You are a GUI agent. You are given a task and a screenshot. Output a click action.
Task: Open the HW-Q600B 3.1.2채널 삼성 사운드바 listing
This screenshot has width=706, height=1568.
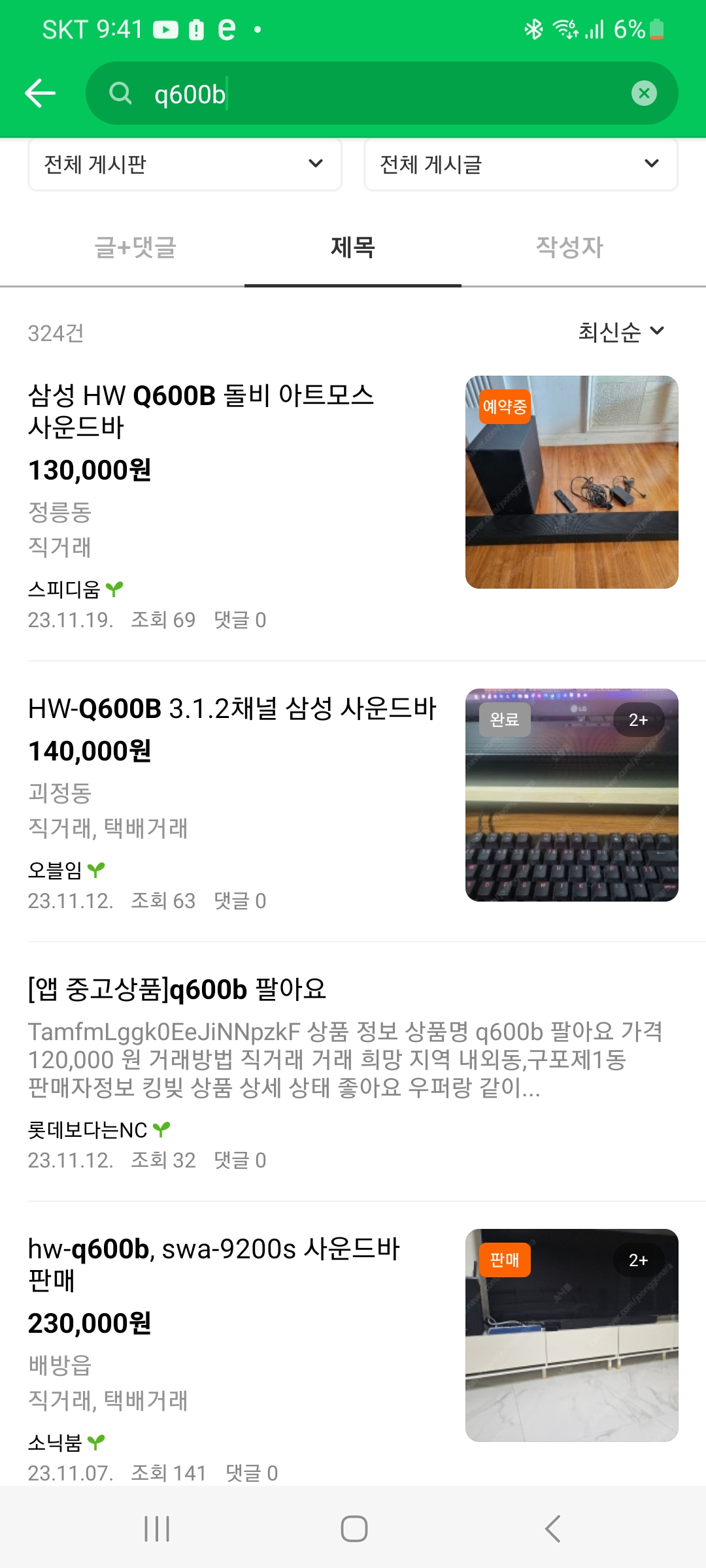click(x=232, y=709)
